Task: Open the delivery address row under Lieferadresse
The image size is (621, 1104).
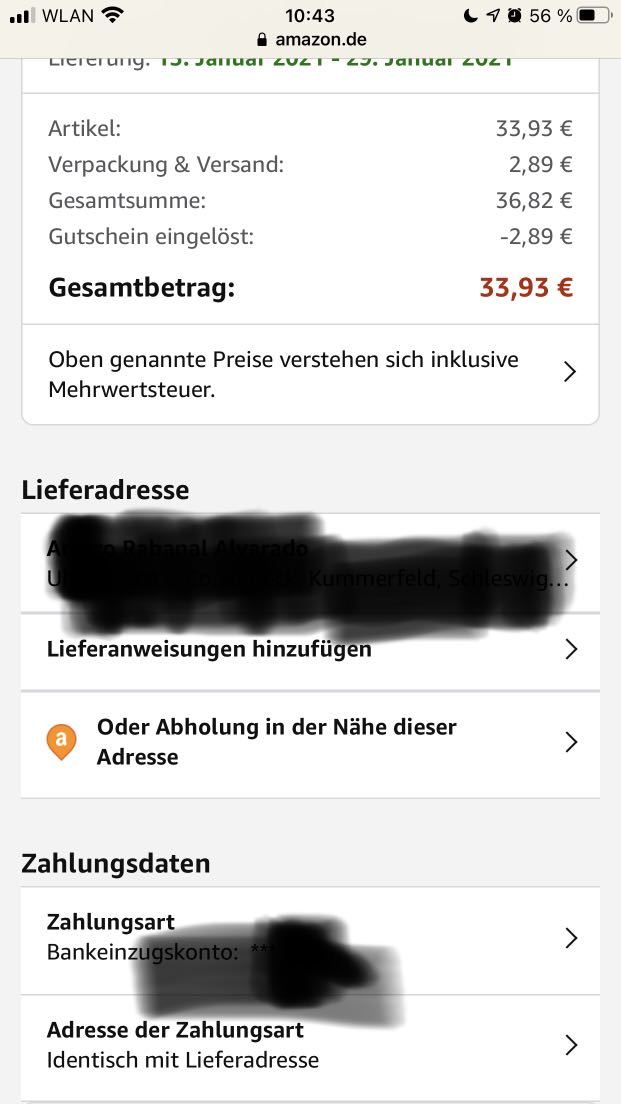Action: 310,562
